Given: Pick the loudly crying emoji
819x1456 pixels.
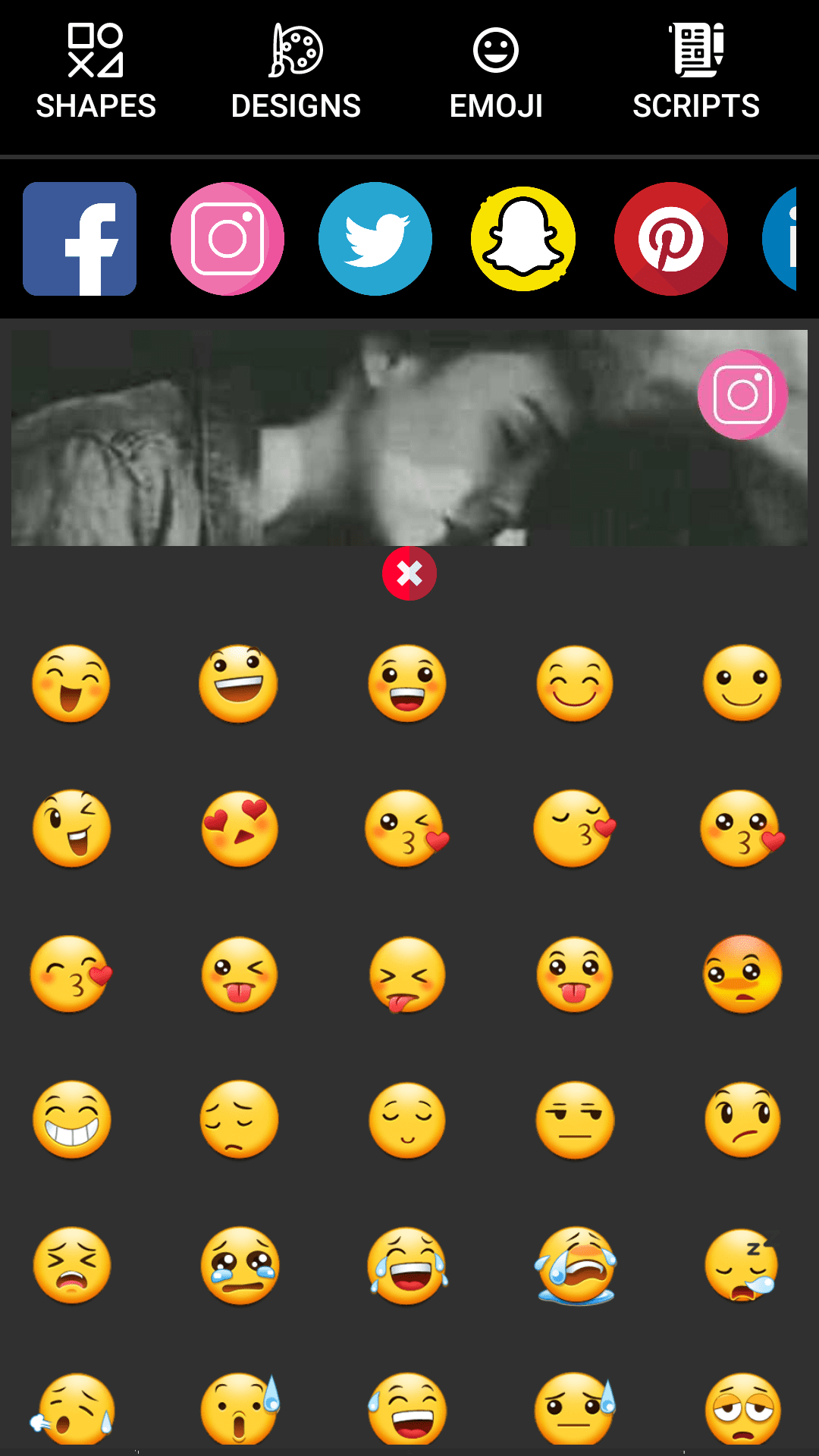Looking at the screenshot, I should coord(575,1265).
